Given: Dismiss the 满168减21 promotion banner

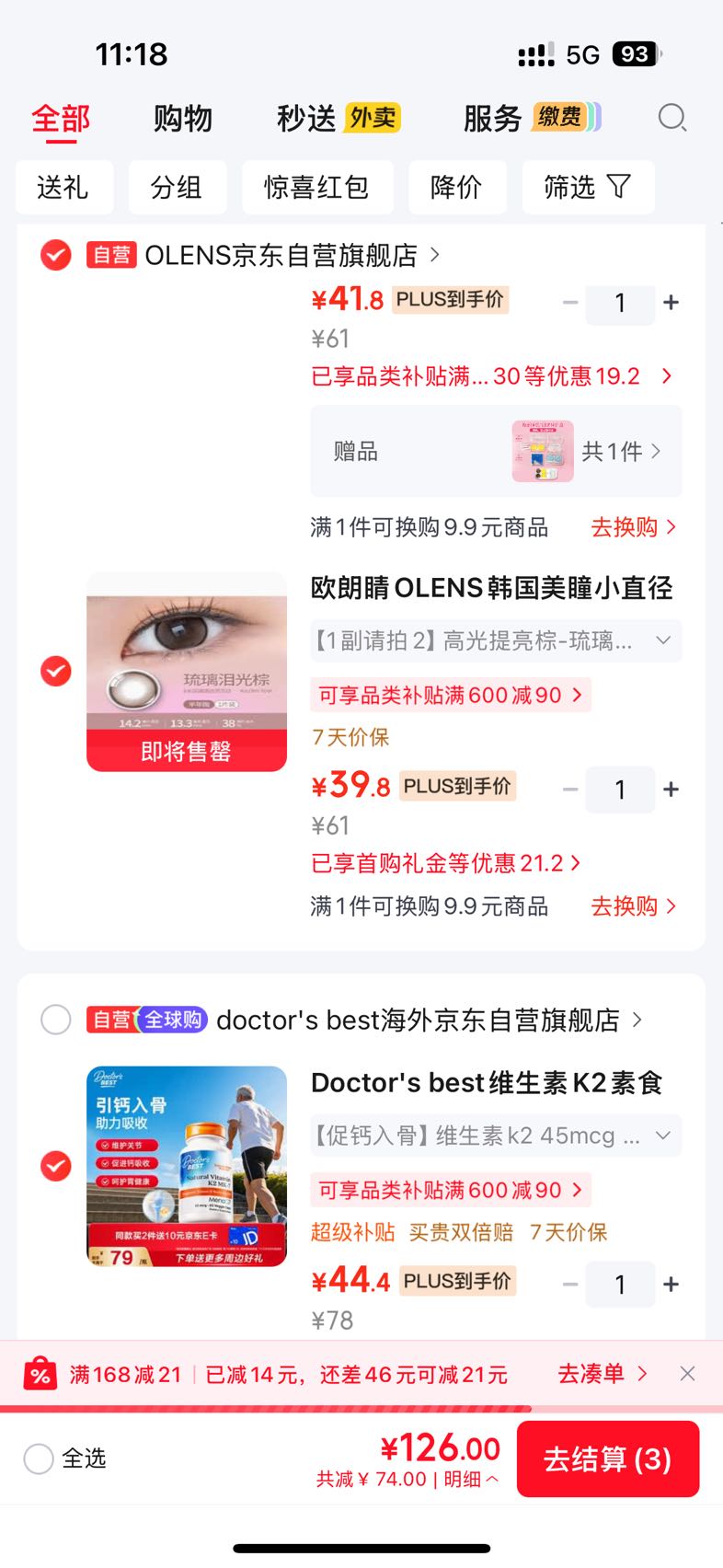Looking at the screenshot, I should tap(687, 1374).
